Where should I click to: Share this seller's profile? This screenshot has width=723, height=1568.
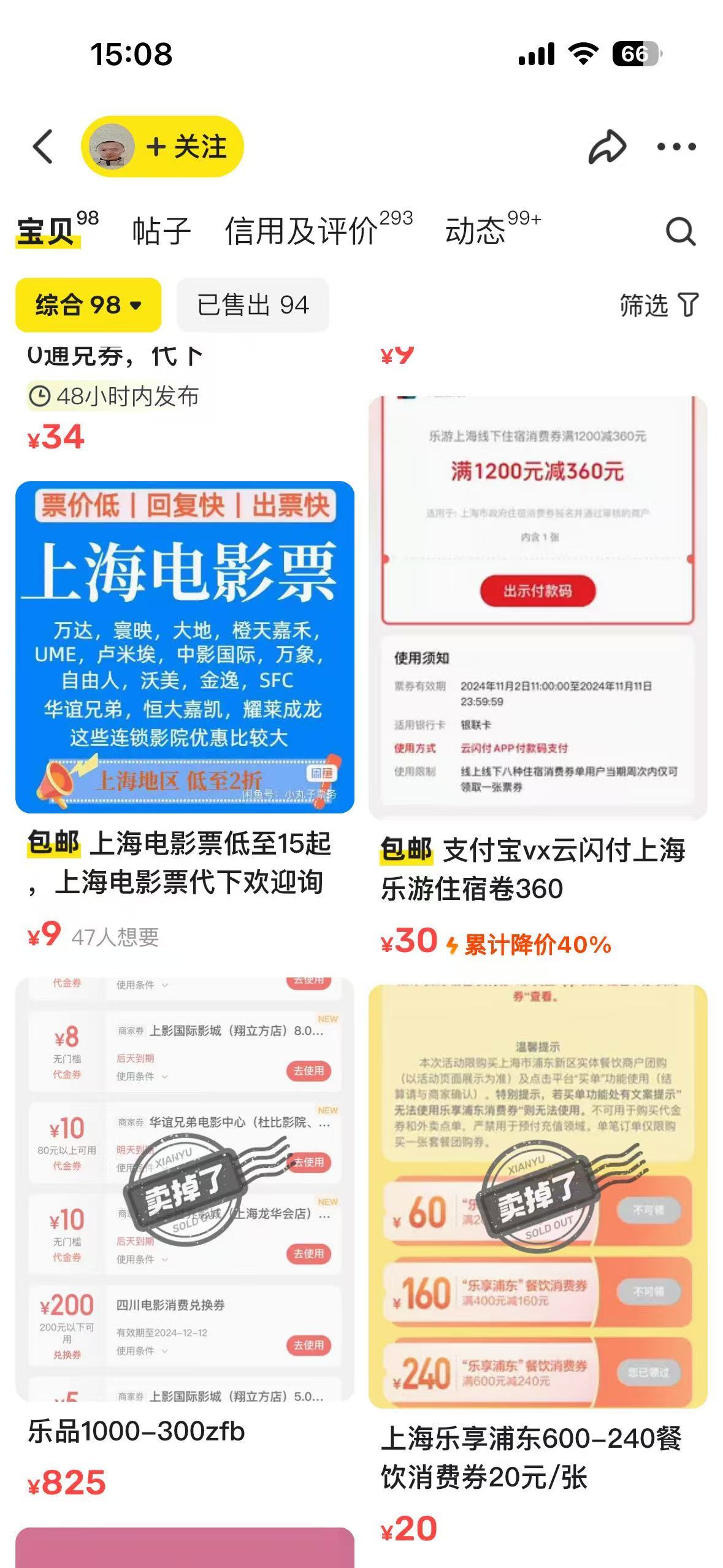pos(606,147)
